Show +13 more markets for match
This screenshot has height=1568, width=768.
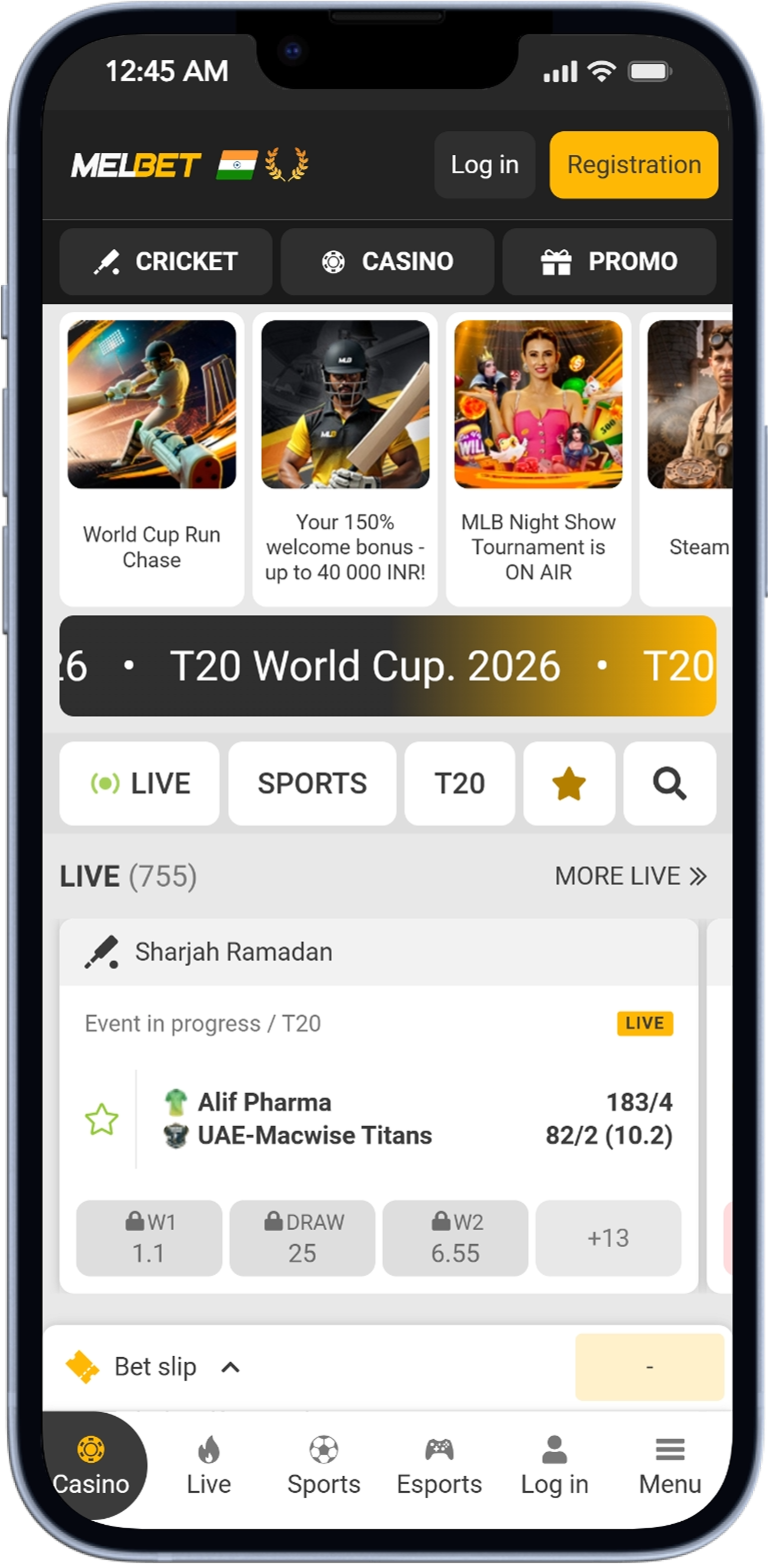coord(608,1238)
